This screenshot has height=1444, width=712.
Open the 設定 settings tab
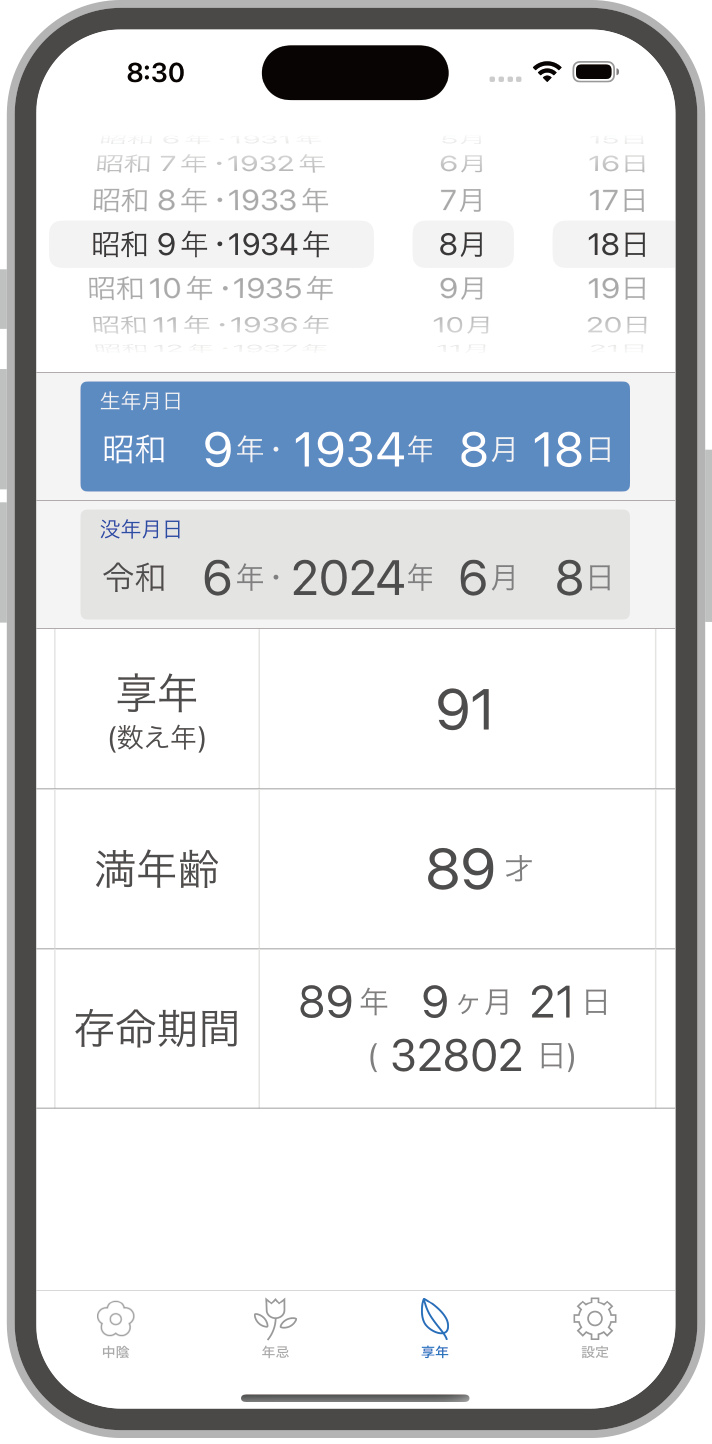pyautogui.click(x=594, y=1328)
